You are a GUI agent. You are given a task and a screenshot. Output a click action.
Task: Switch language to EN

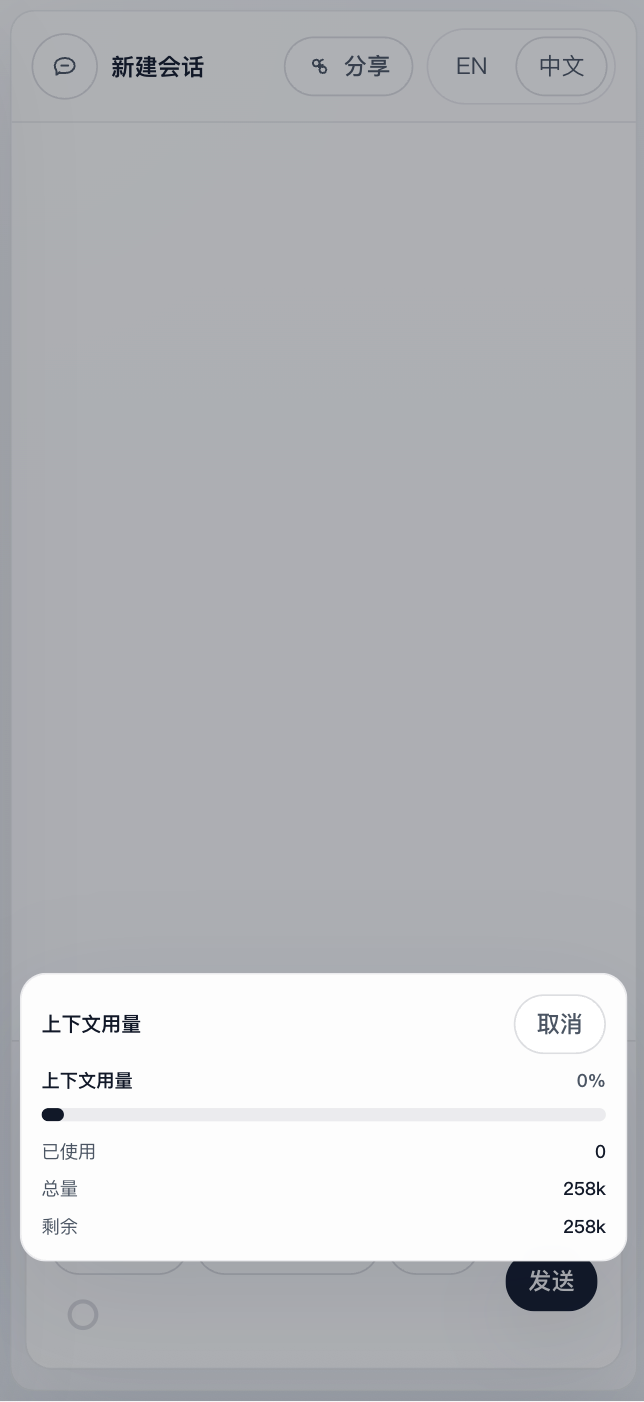471,67
